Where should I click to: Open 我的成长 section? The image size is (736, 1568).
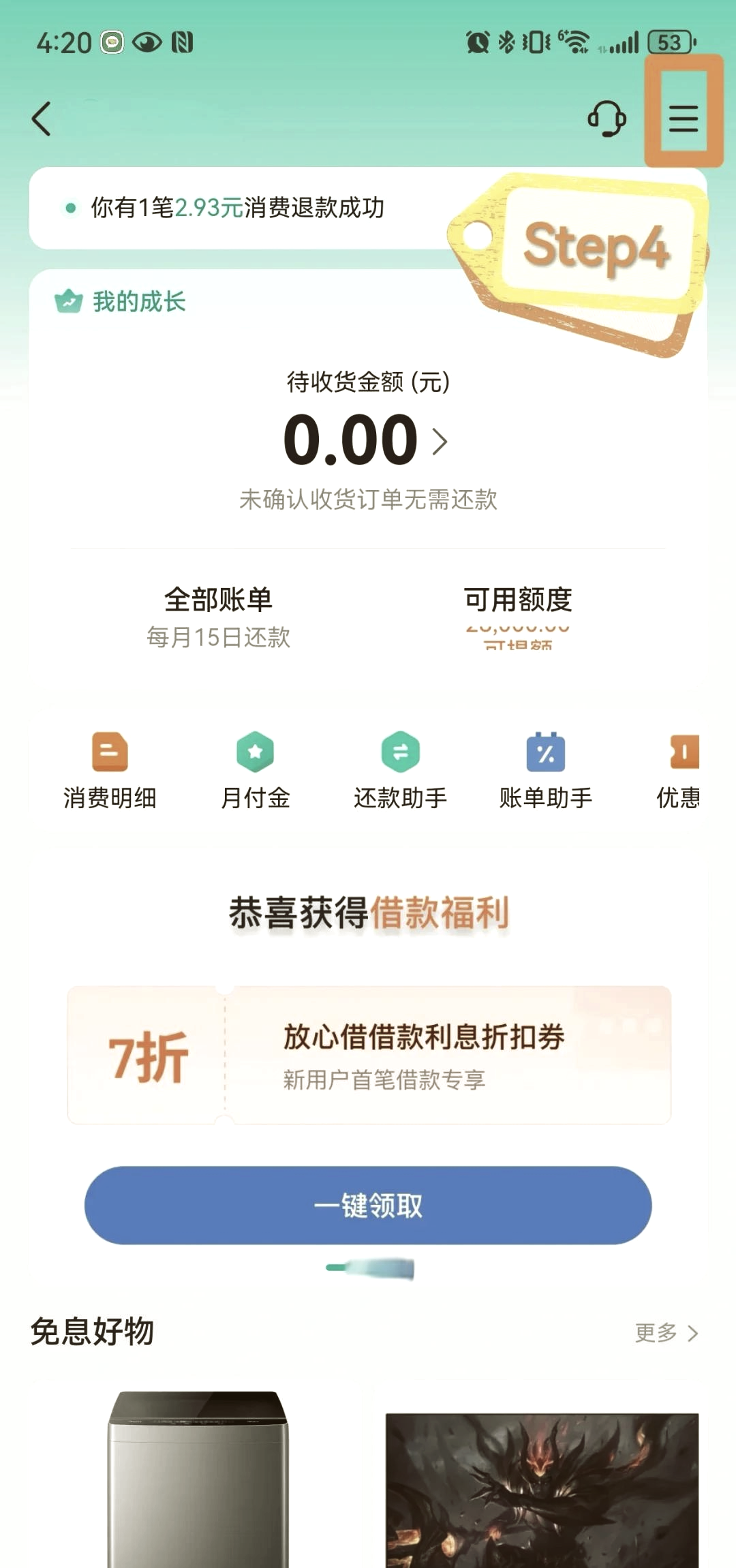click(x=121, y=301)
